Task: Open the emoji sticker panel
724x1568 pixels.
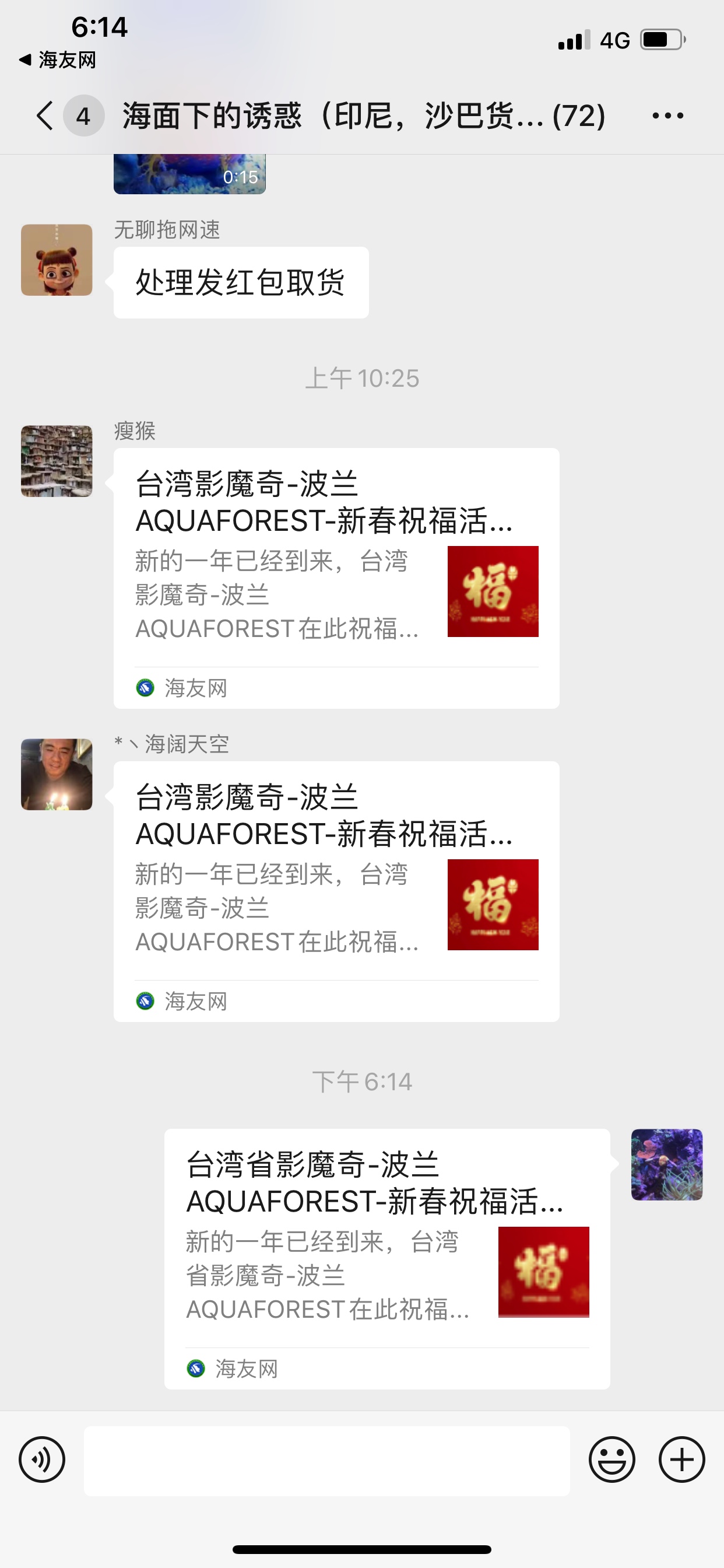Action: coord(611,1459)
